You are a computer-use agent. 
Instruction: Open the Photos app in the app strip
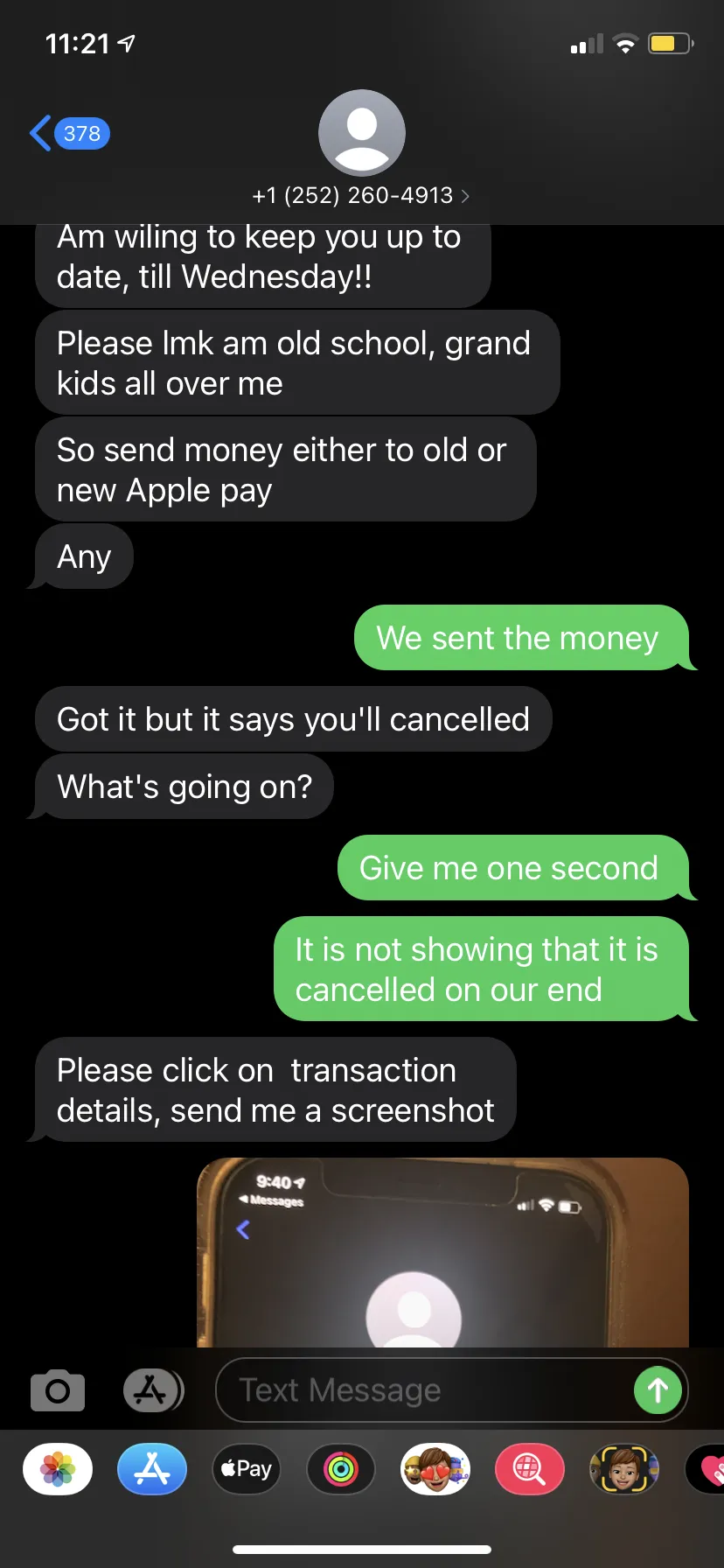click(58, 1469)
